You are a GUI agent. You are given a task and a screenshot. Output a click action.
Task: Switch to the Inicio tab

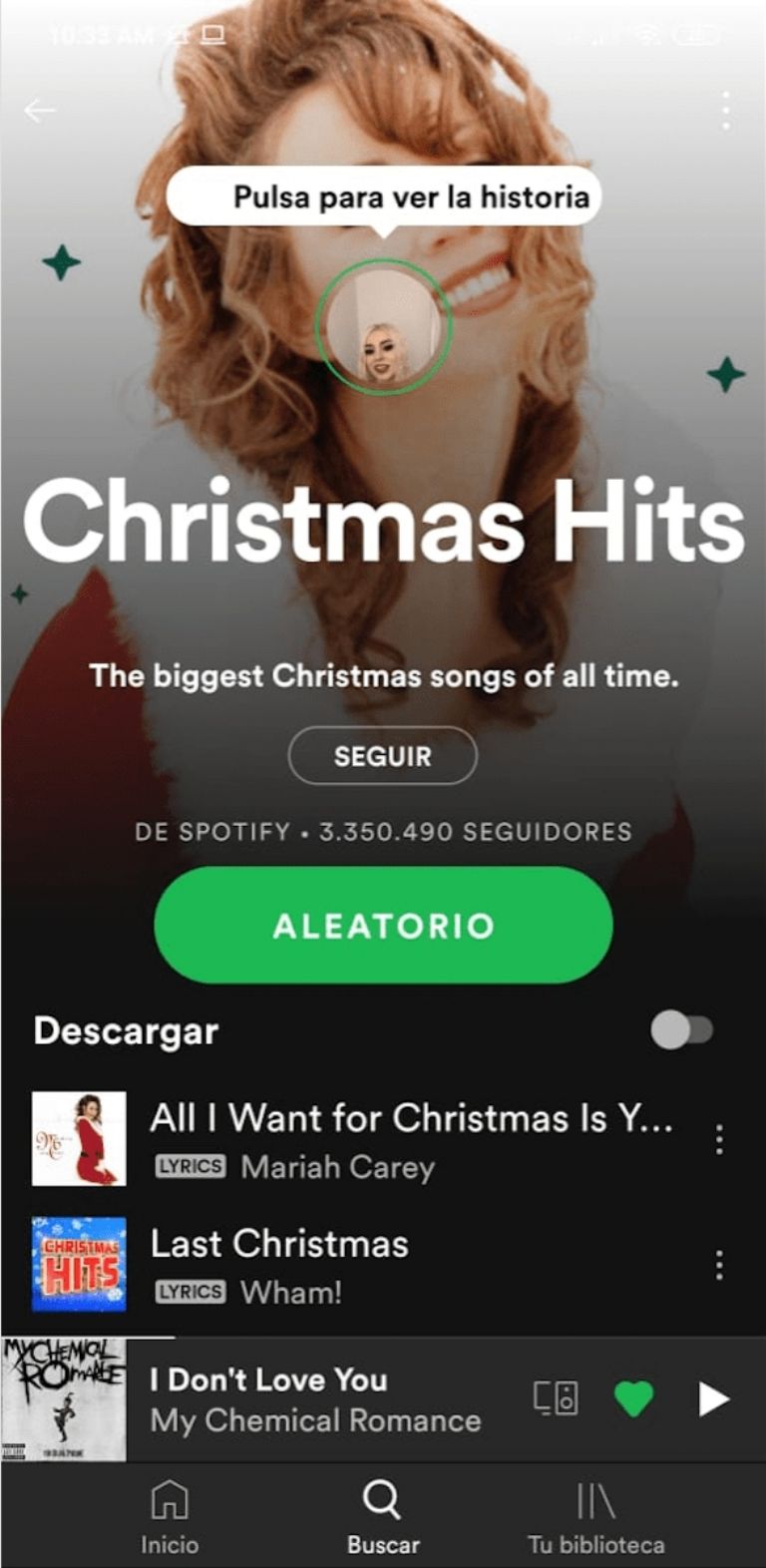click(x=170, y=1516)
